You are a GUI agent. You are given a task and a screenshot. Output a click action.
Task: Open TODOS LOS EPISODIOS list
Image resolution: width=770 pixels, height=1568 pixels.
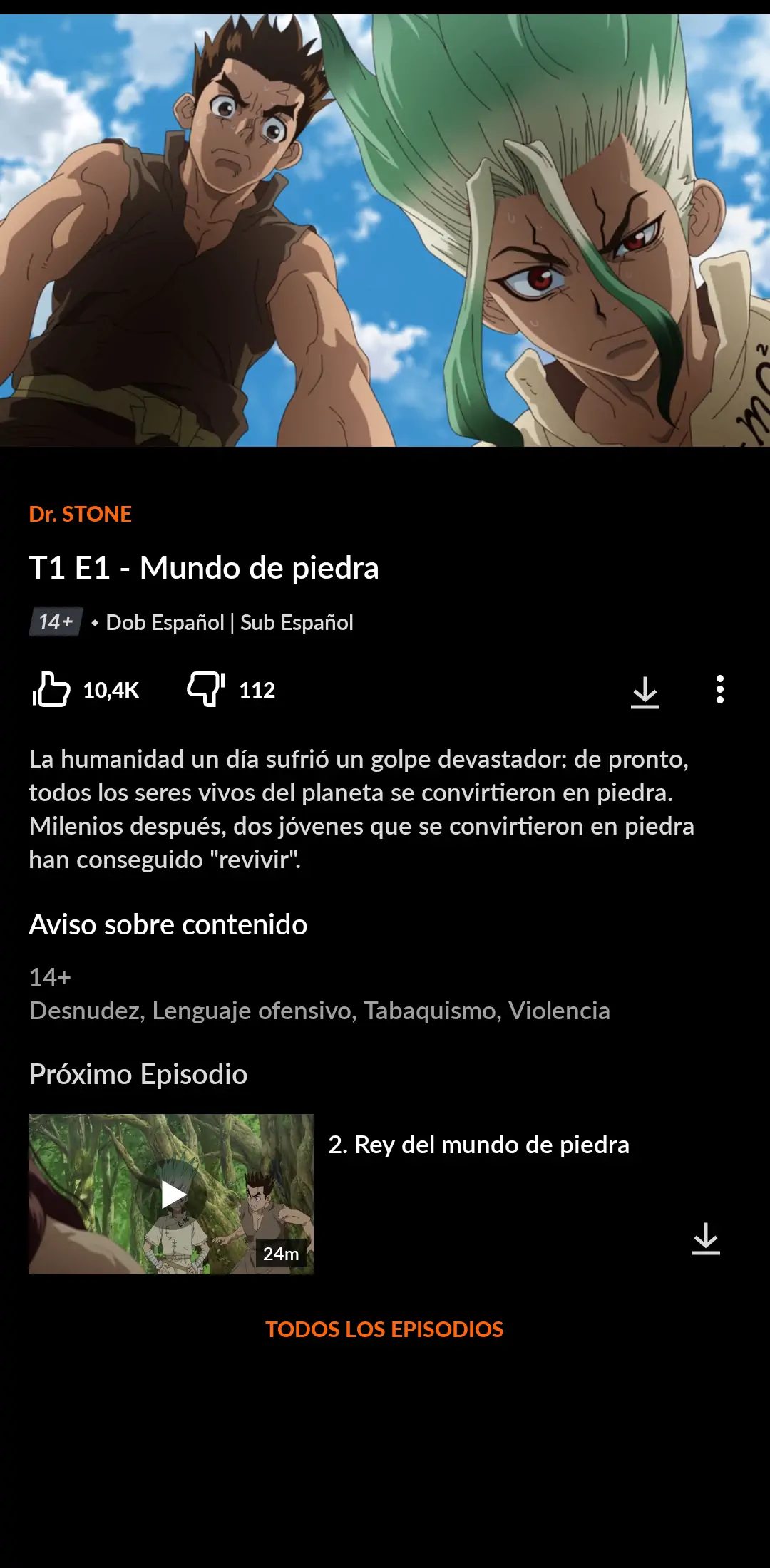tap(384, 1329)
